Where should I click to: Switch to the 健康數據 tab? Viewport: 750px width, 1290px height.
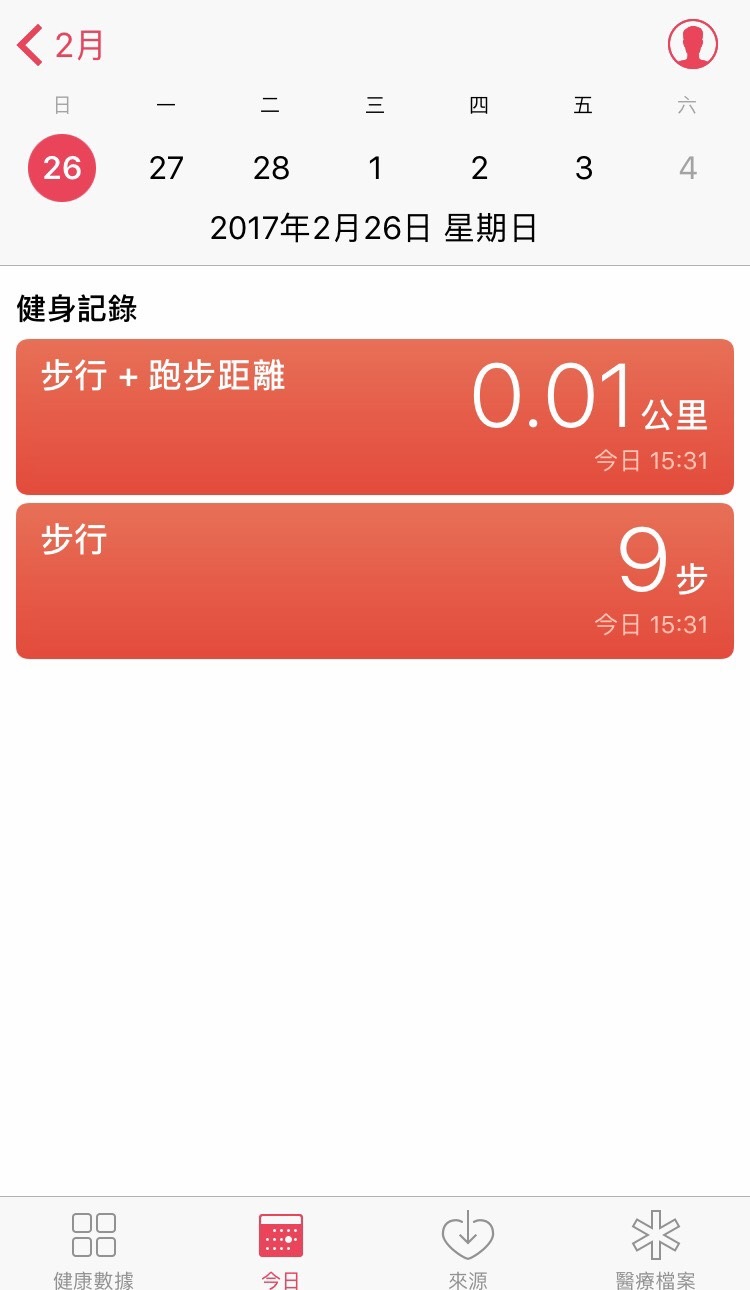(x=94, y=1247)
